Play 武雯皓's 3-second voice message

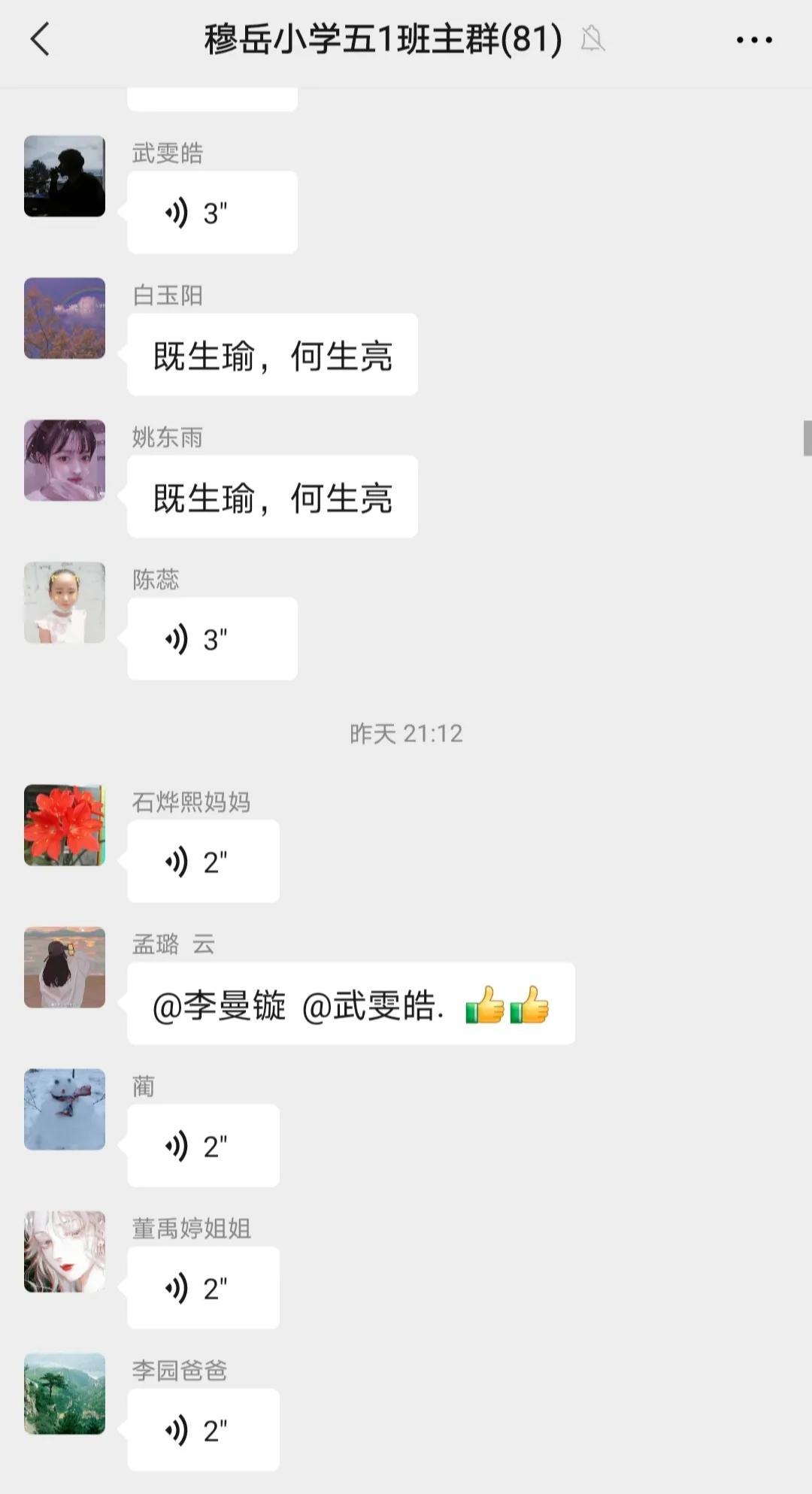pos(212,213)
